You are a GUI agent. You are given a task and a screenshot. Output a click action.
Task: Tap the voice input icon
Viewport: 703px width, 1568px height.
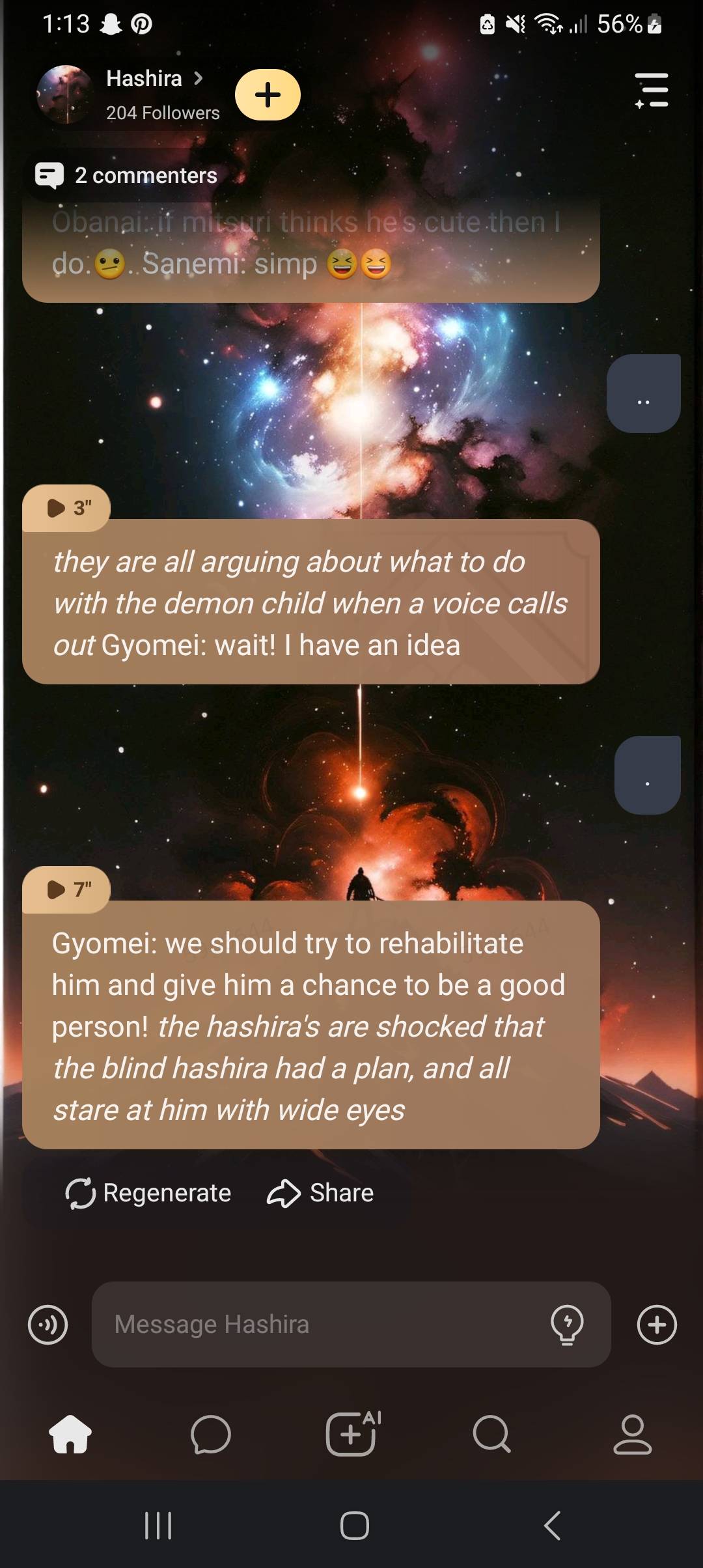click(x=48, y=1324)
